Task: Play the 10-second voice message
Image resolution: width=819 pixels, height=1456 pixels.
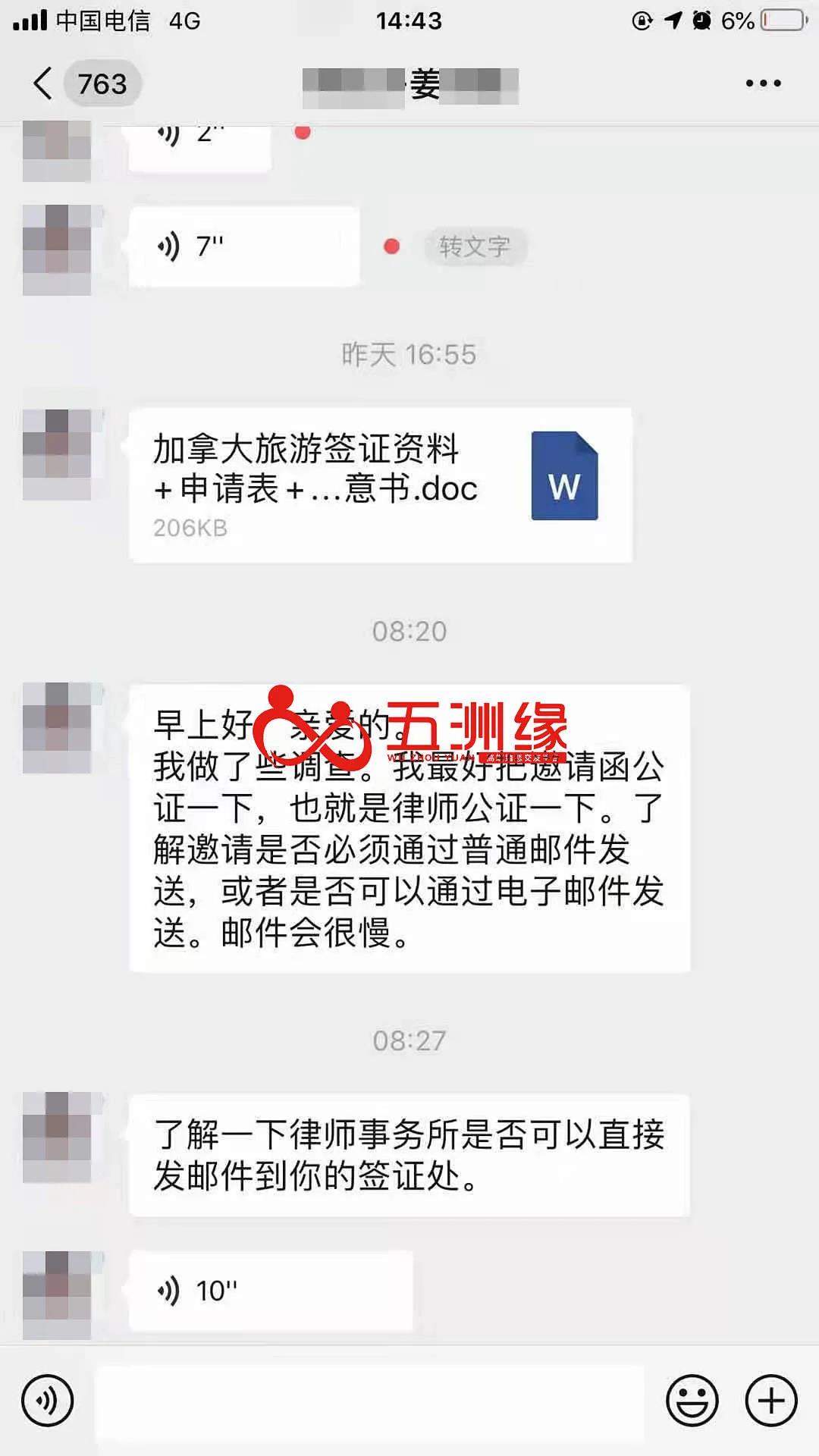Action: 269,1290
